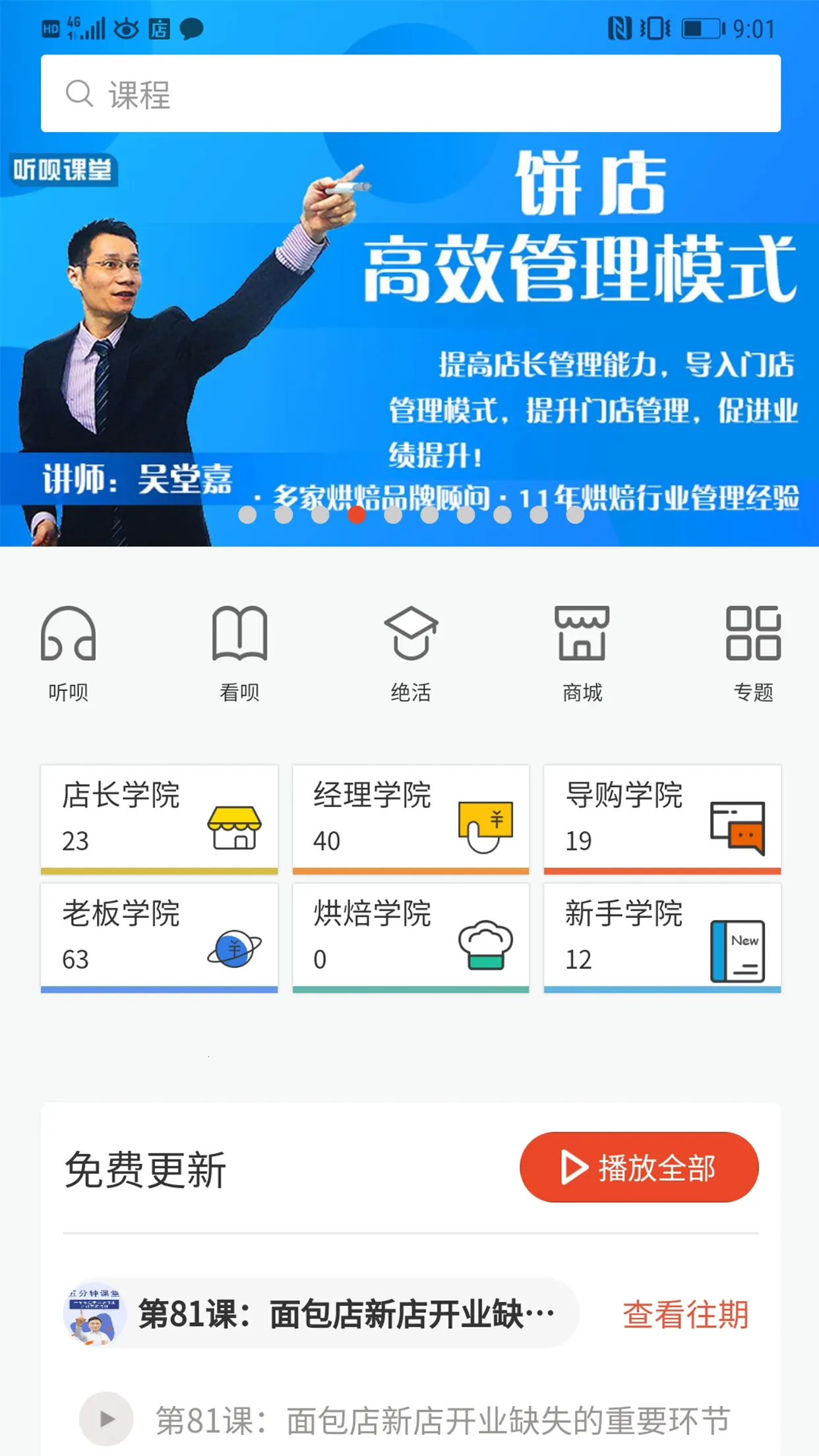Image resolution: width=819 pixels, height=1456 pixels.
Task: Tap 播放全部 to play all
Action: [x=638, y=1167]
